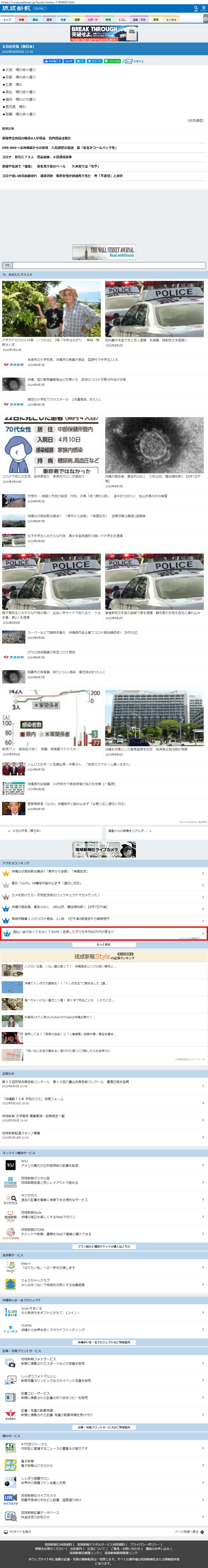Open the 琉球新報ライブカメラ banner
The height and width of the screenshot is (1568, 208).
pos(104,849)
